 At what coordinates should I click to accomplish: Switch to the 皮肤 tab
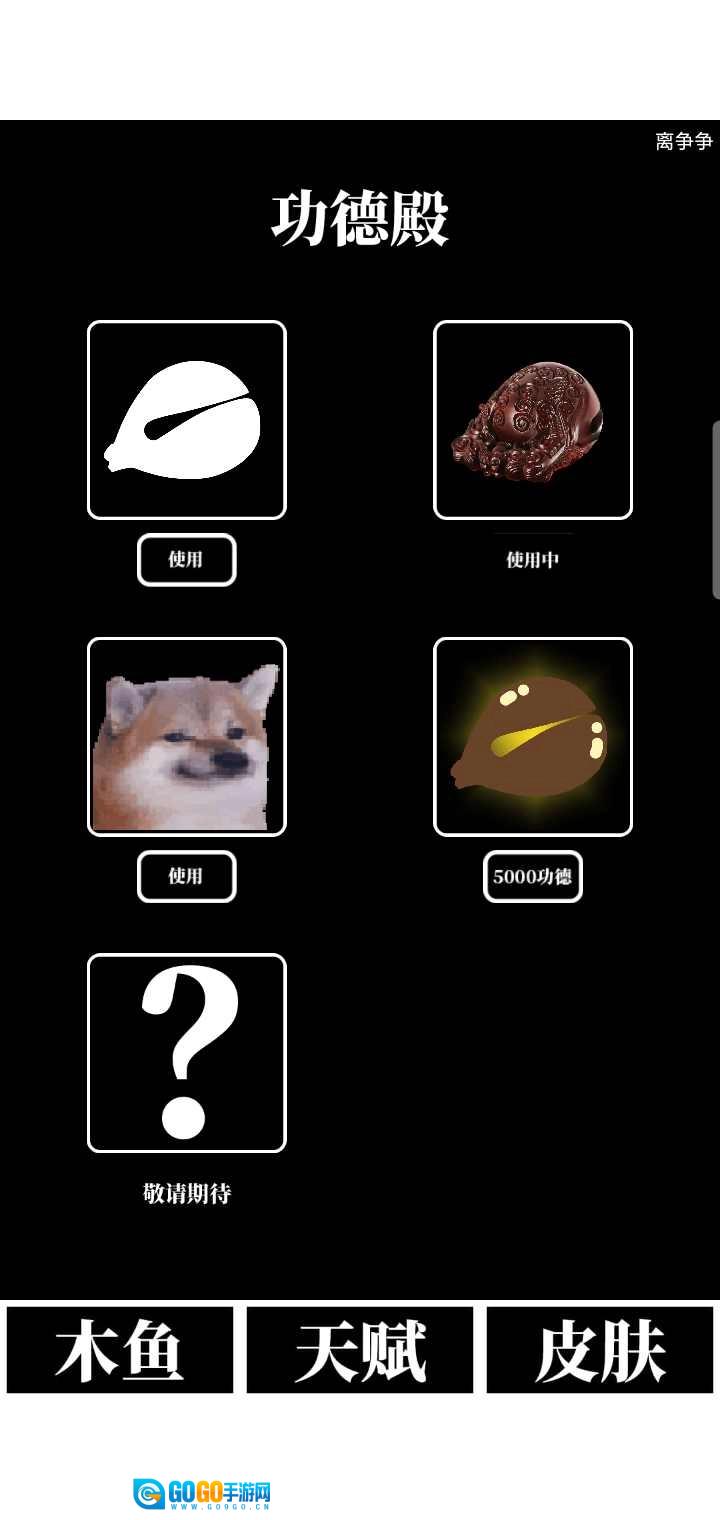(x=600, y=1350)
